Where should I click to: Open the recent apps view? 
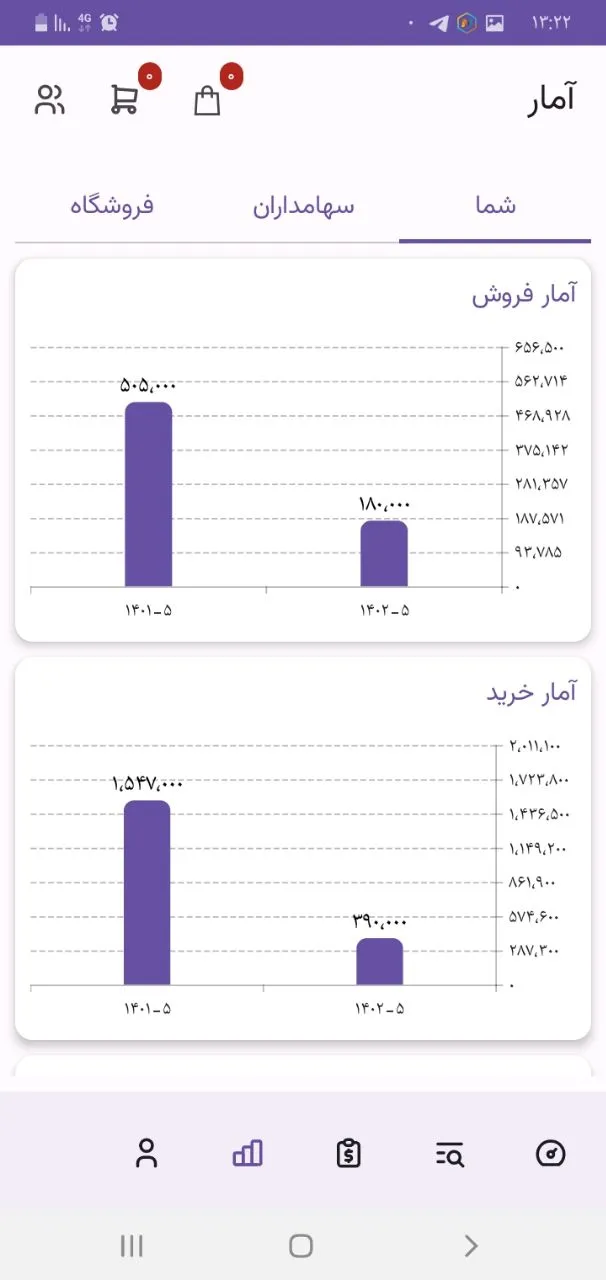131,1245
